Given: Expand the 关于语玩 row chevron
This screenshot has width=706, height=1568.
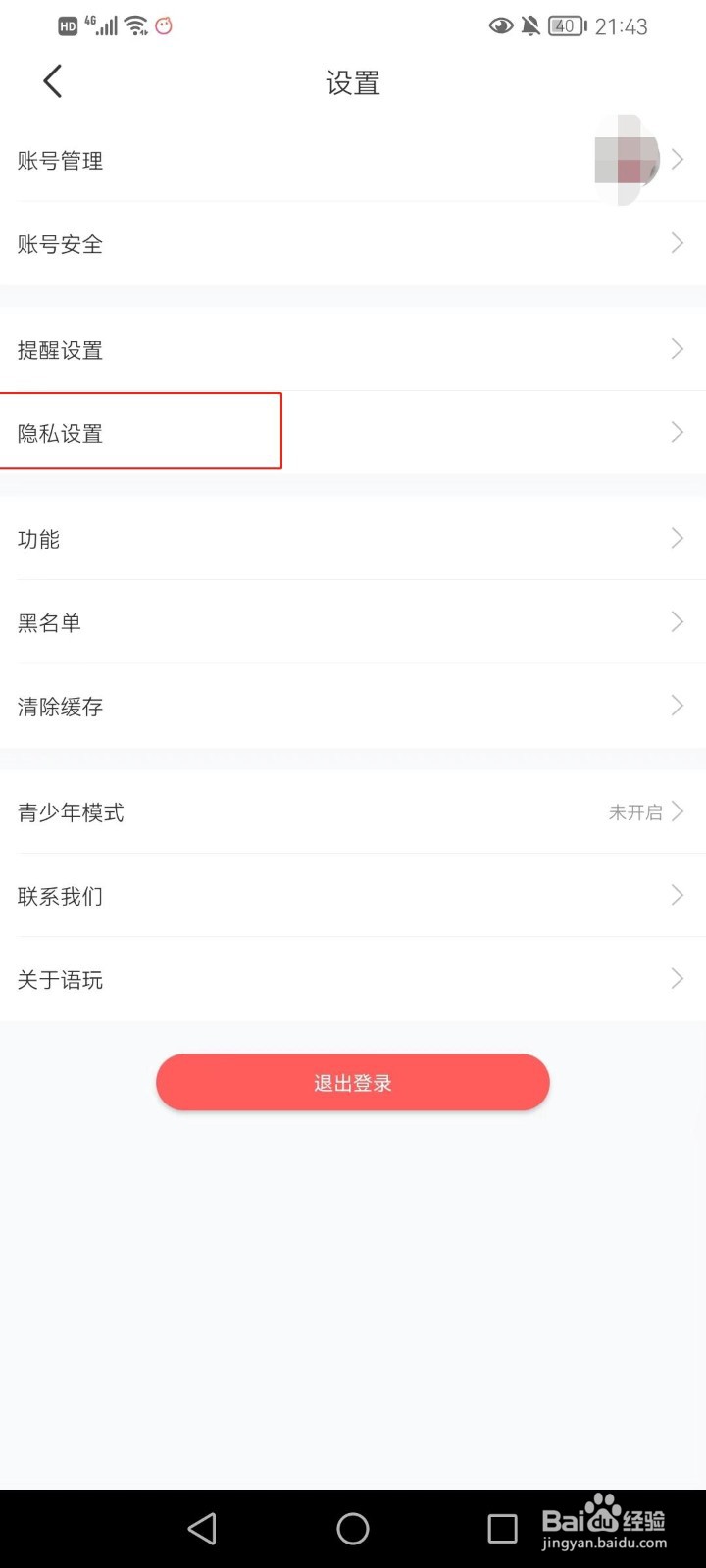Looking at the screenshot, I should tap(677, 978).
